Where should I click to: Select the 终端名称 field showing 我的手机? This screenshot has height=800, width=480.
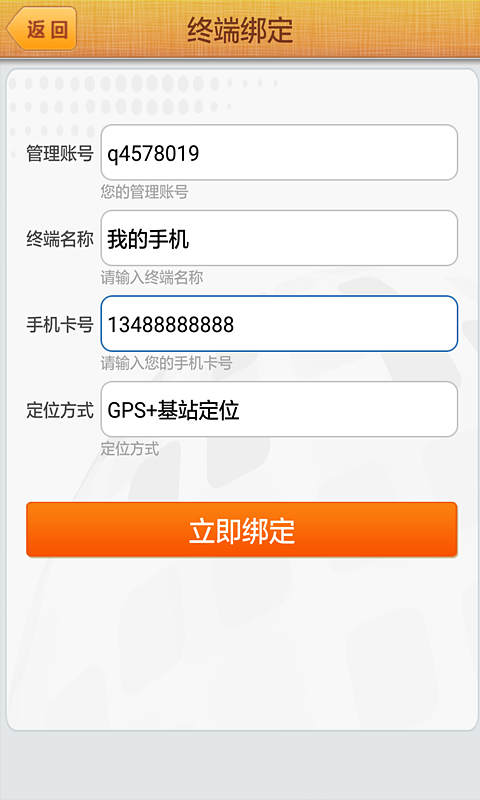point(279,238)
